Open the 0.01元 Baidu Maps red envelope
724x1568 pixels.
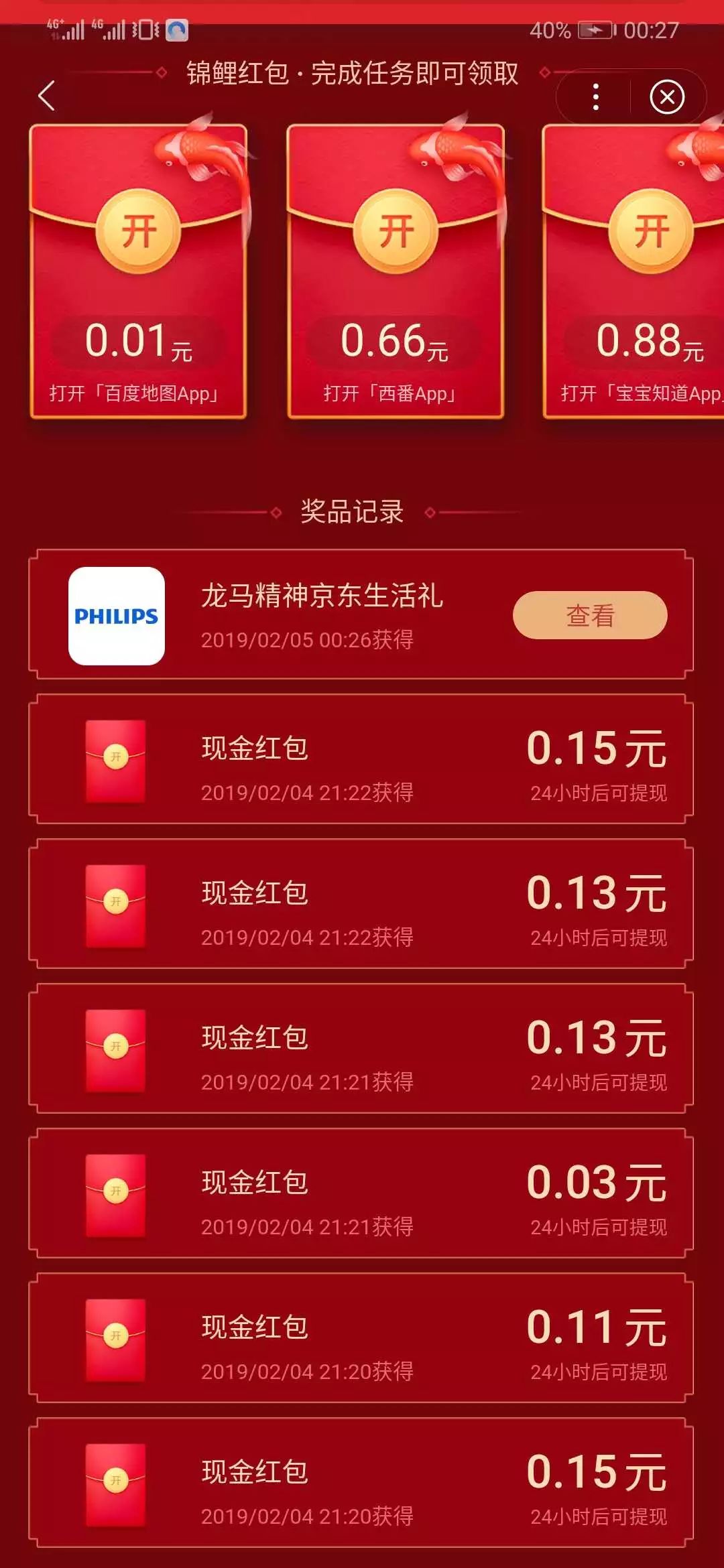pos(139,268)
